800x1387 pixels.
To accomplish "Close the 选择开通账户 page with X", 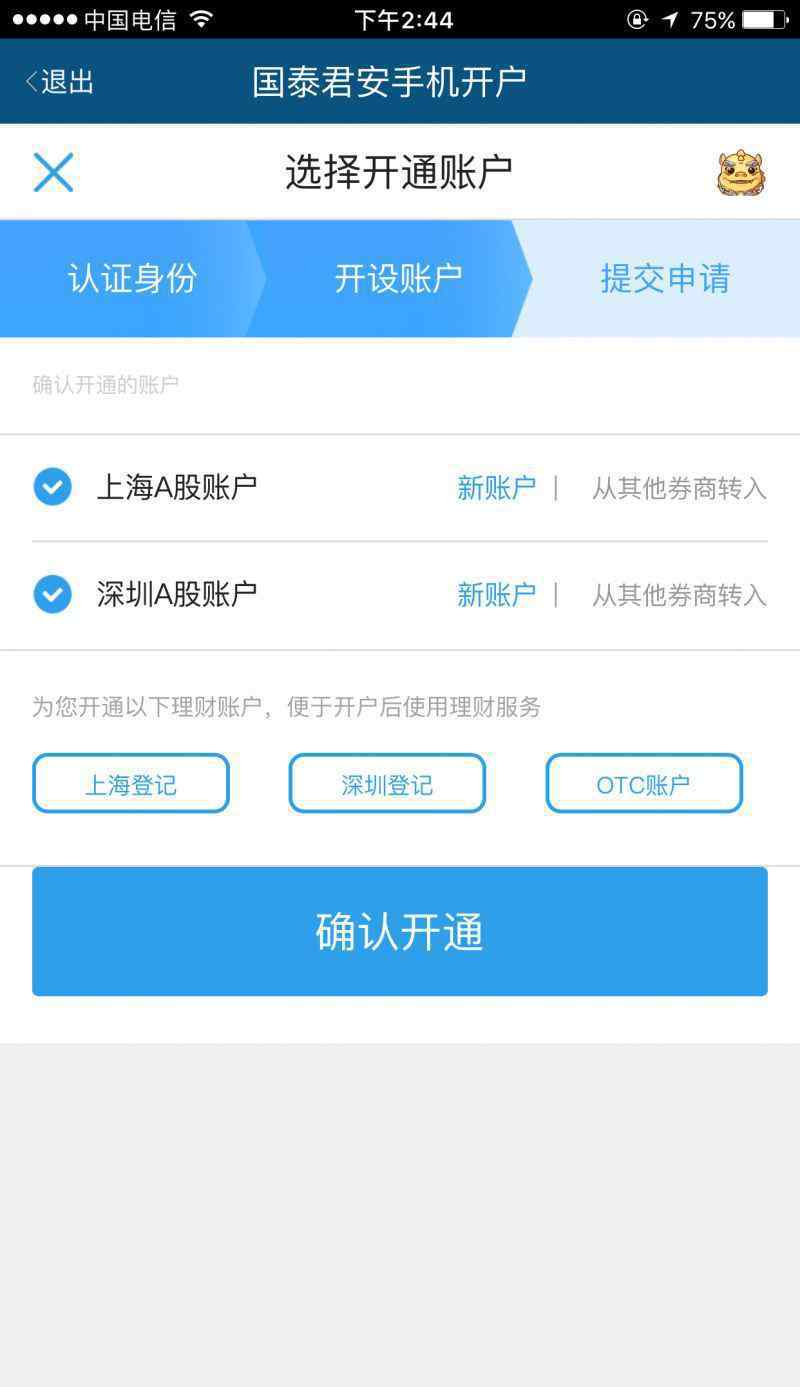I will pyautogui.click(x=53, y=172).
